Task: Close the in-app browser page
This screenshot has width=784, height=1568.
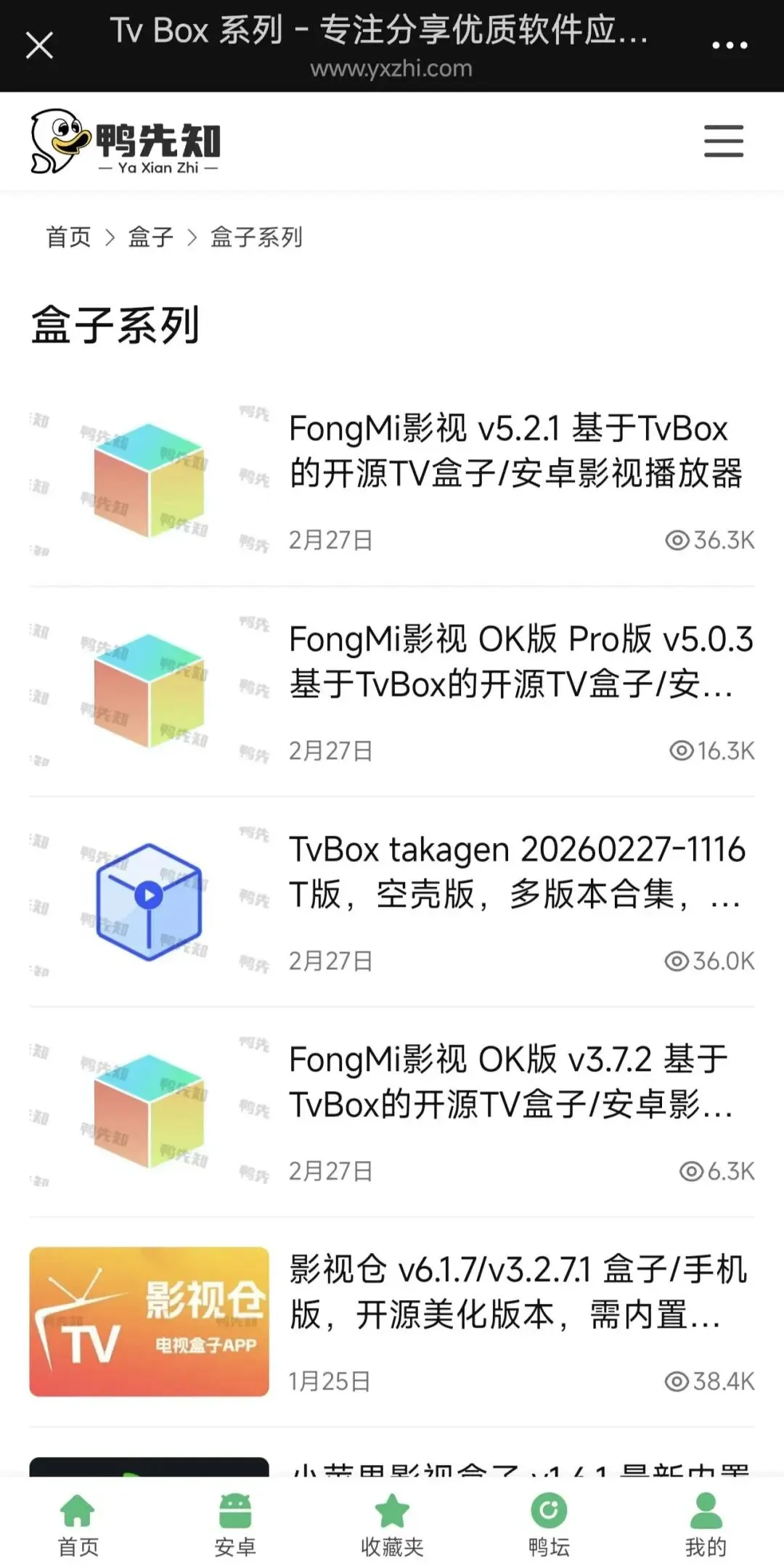Action: point(40,45)
